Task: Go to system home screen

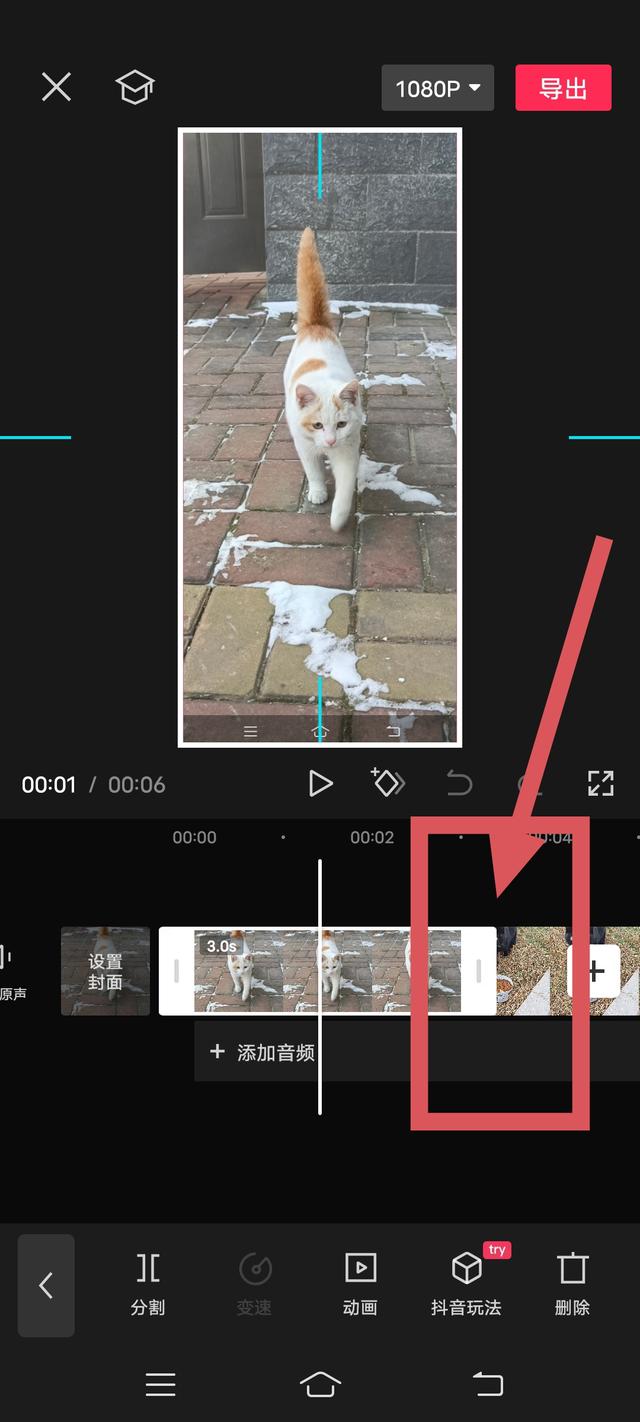Action: pos(320,1384)
